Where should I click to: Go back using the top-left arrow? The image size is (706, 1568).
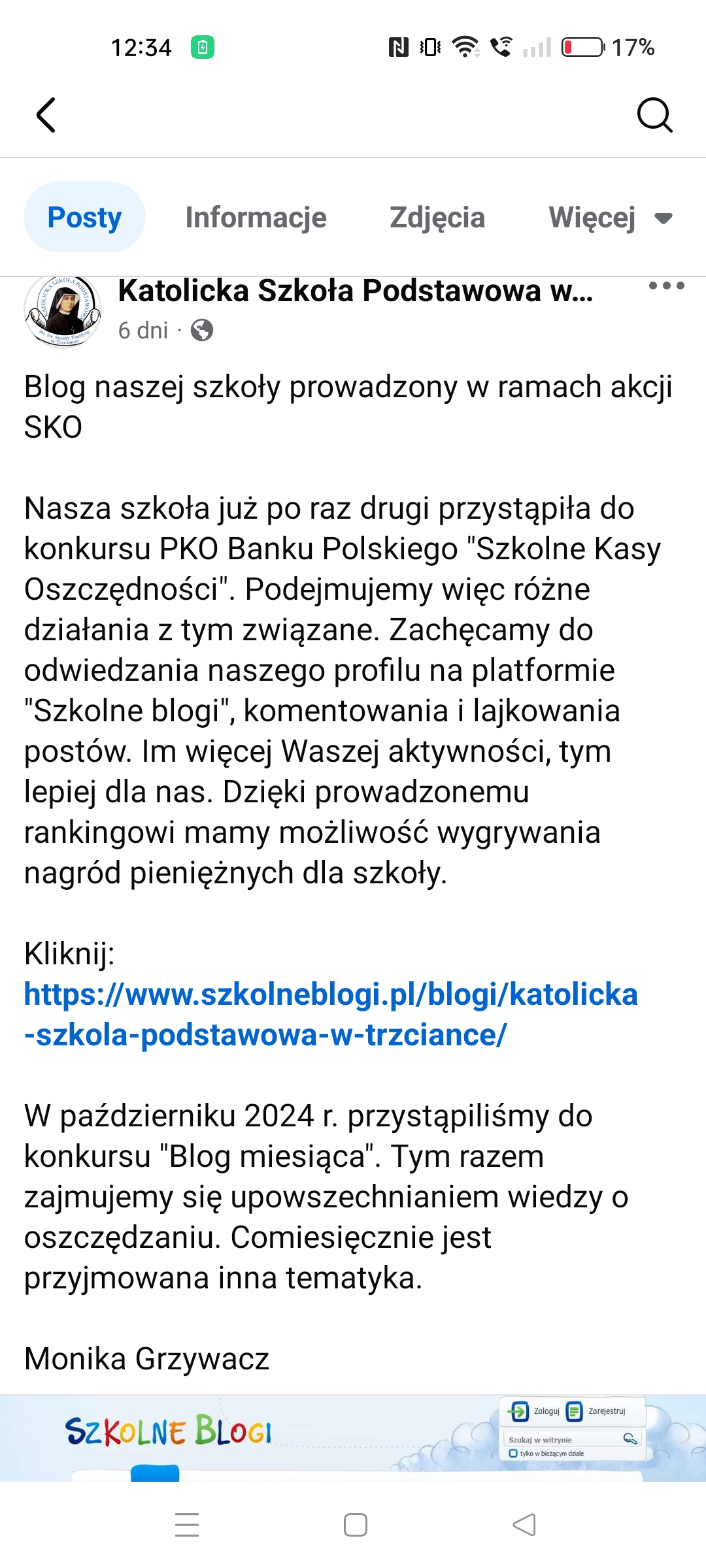[x=46, y=116]
